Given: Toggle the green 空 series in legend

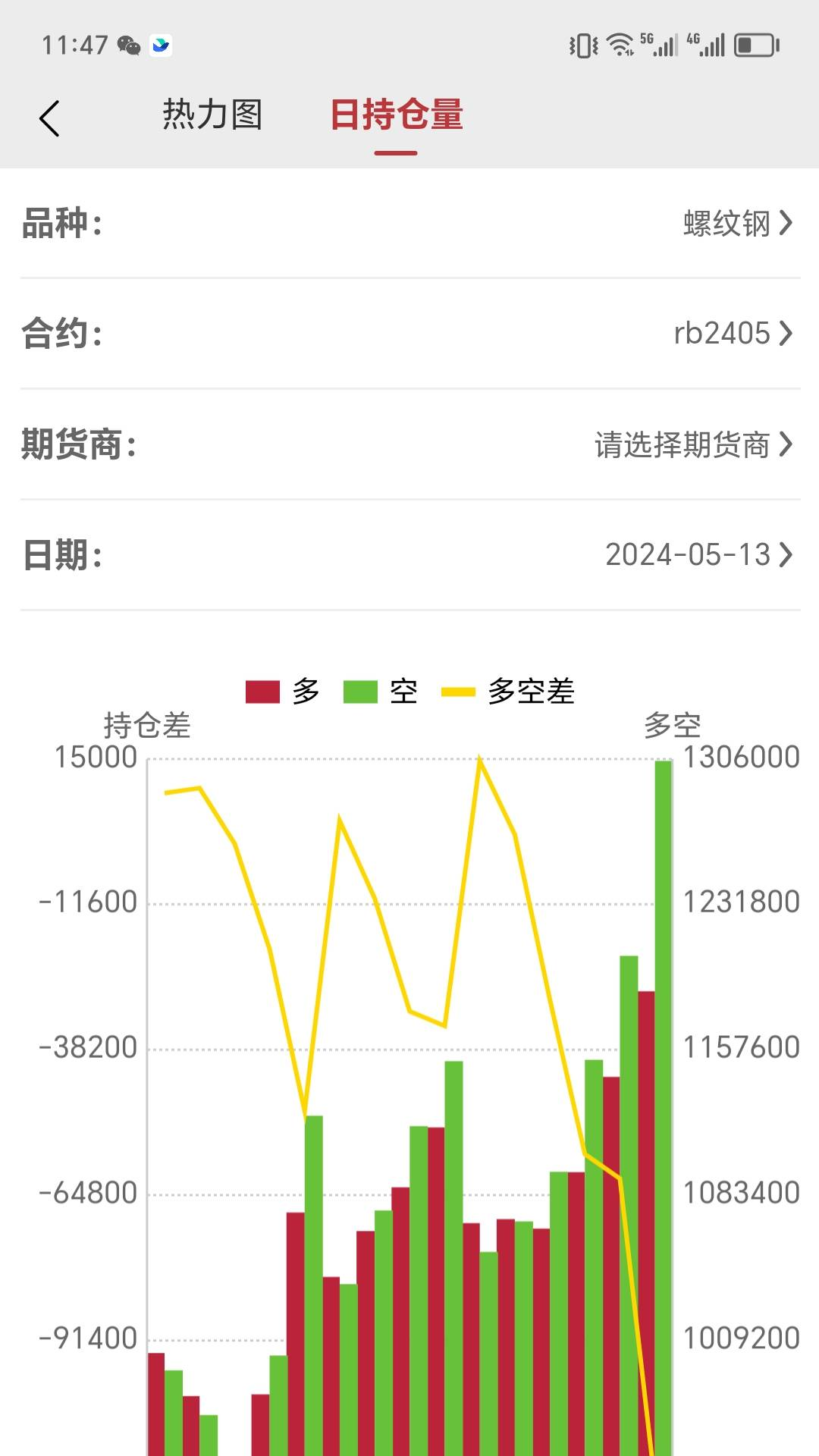Looking at the screenshot, I should [381, 692].
